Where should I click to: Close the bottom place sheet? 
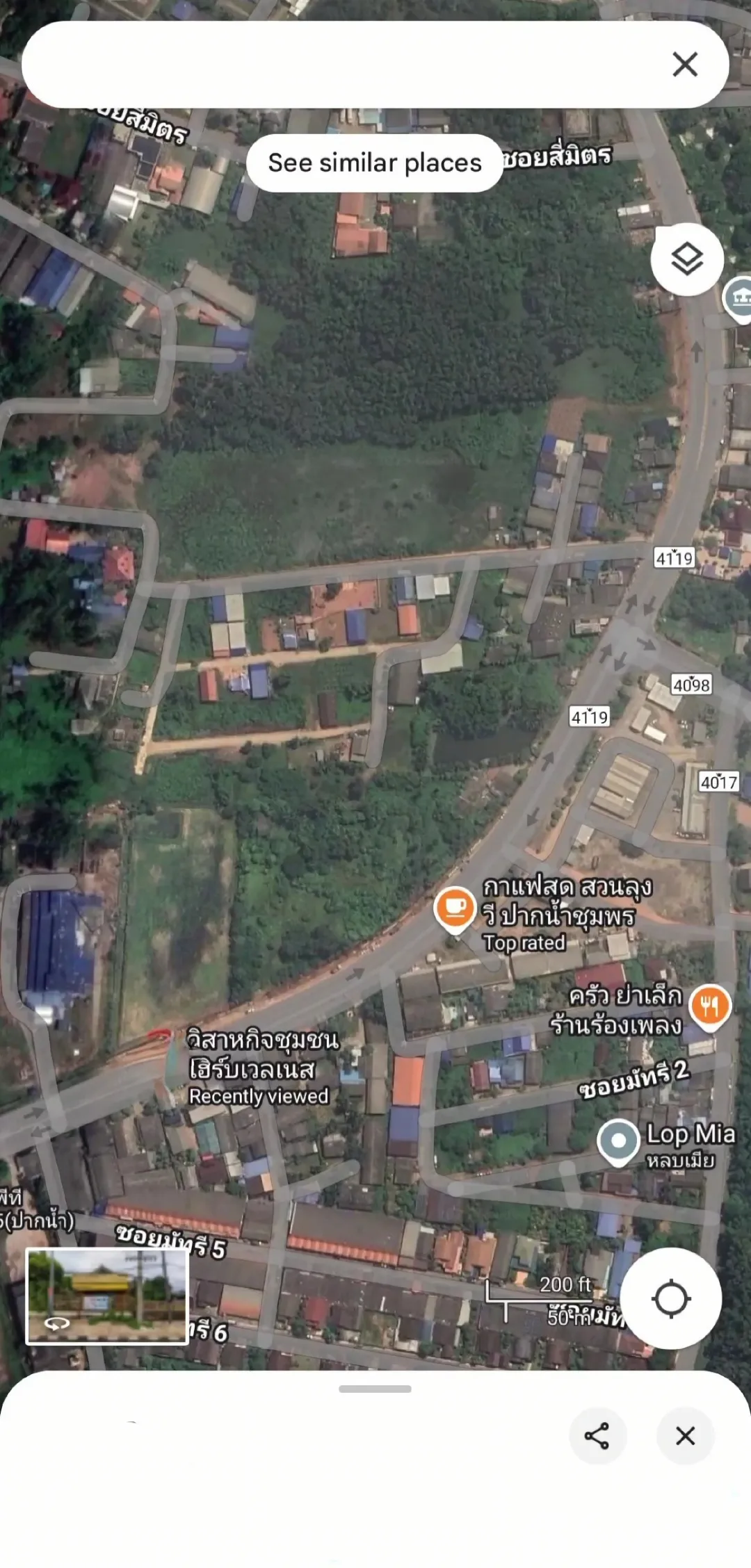coord(685,1436)
